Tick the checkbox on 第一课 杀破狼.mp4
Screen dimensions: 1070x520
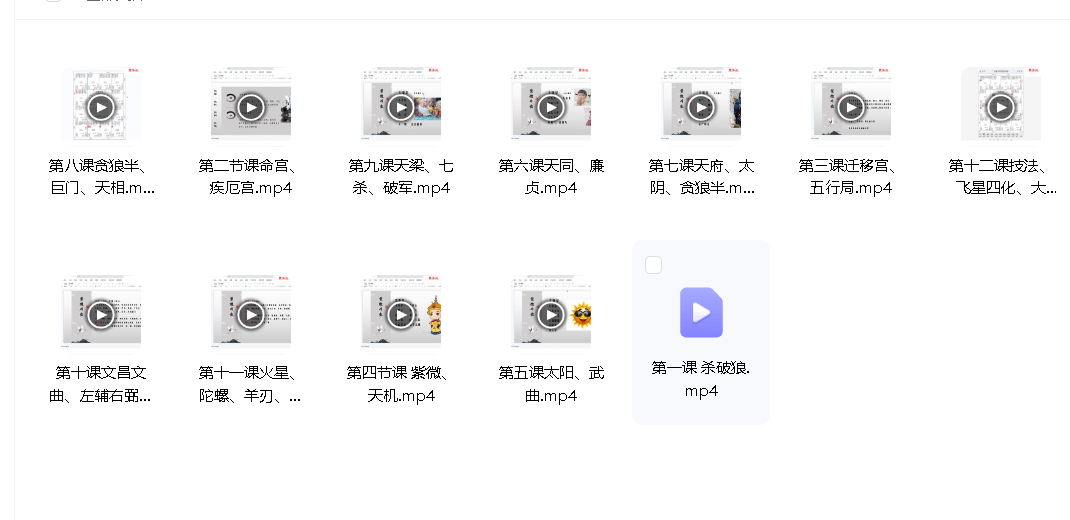click(654, 265)
